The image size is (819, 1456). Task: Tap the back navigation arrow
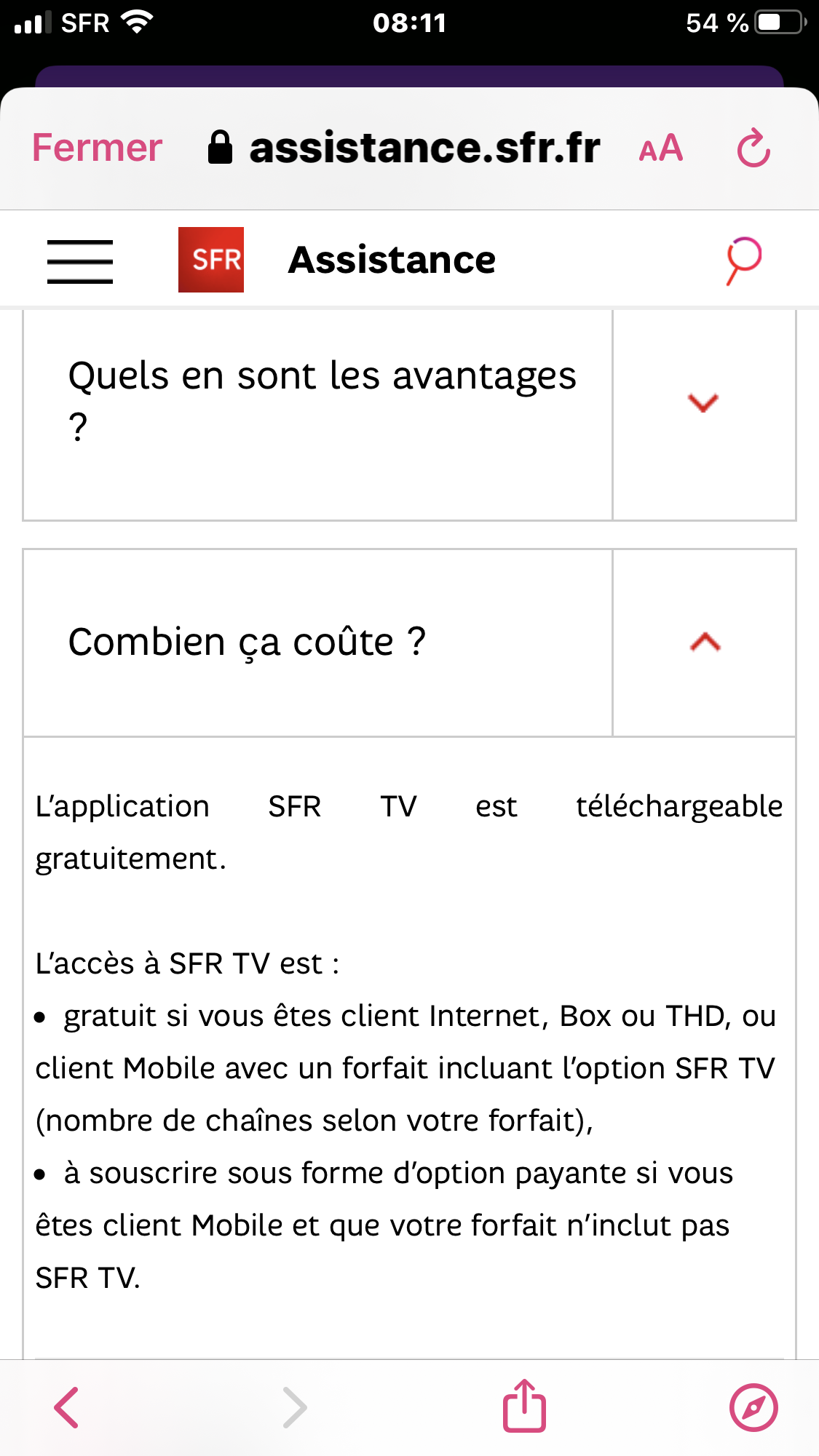click(66, 1404)
